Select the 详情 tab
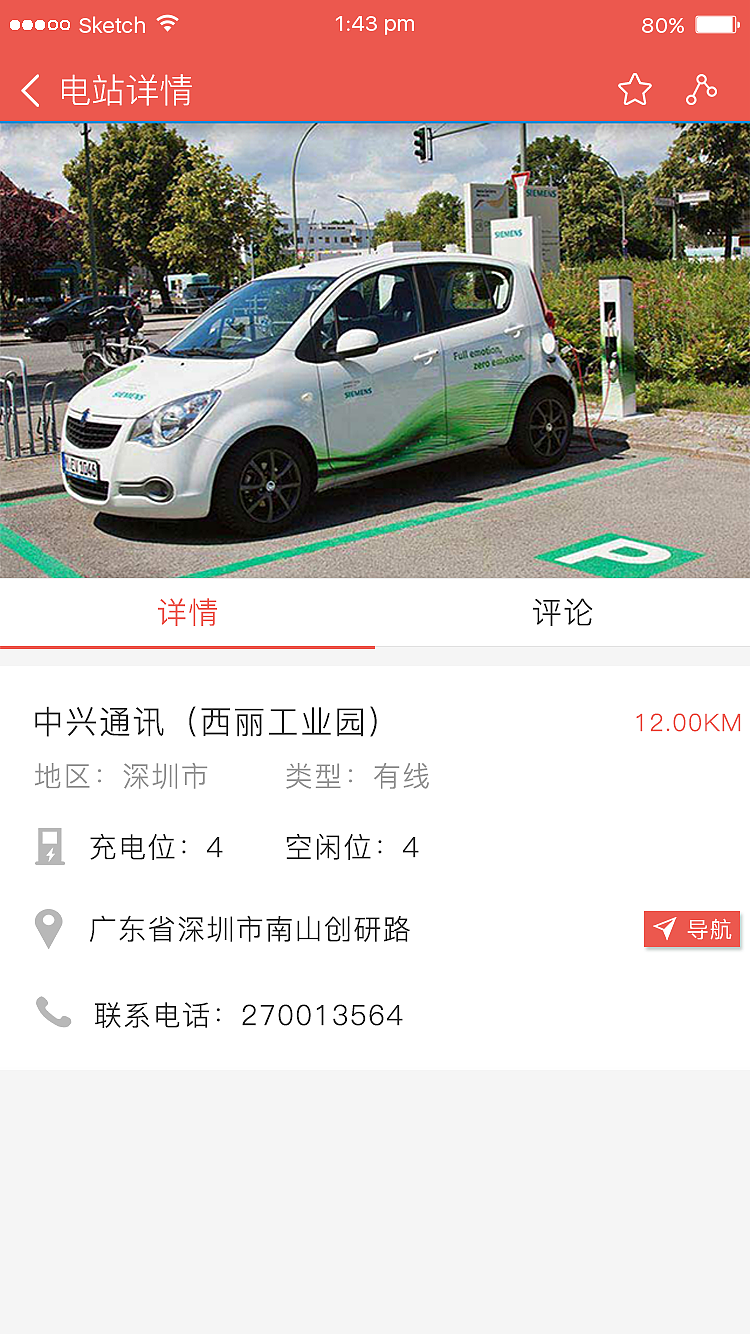Image resolution: width=750 pixels, height=1334 pixels. point(187,613)
